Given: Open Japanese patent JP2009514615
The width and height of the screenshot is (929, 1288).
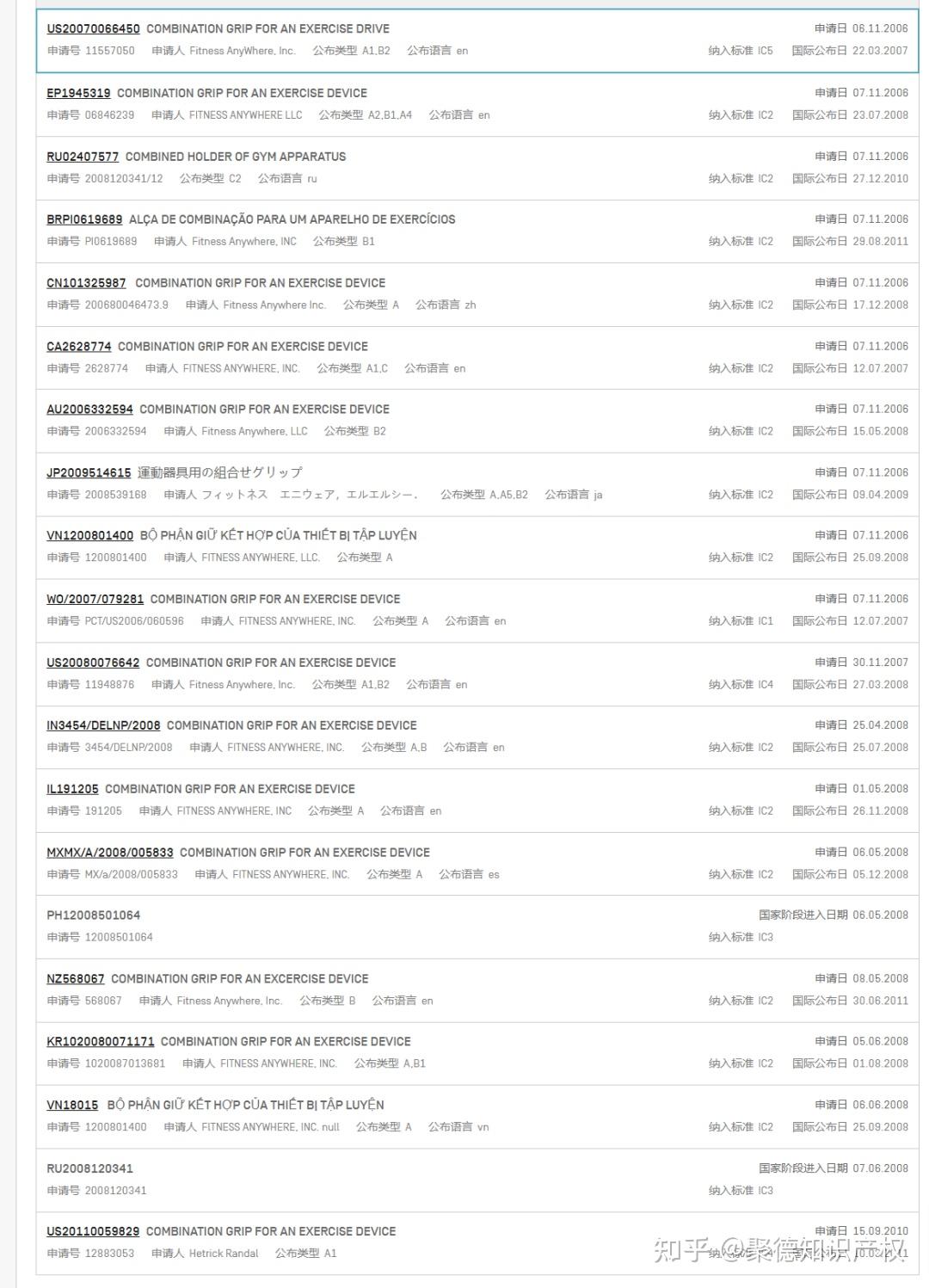Looking at the screenshot, I should click(89, 473).
